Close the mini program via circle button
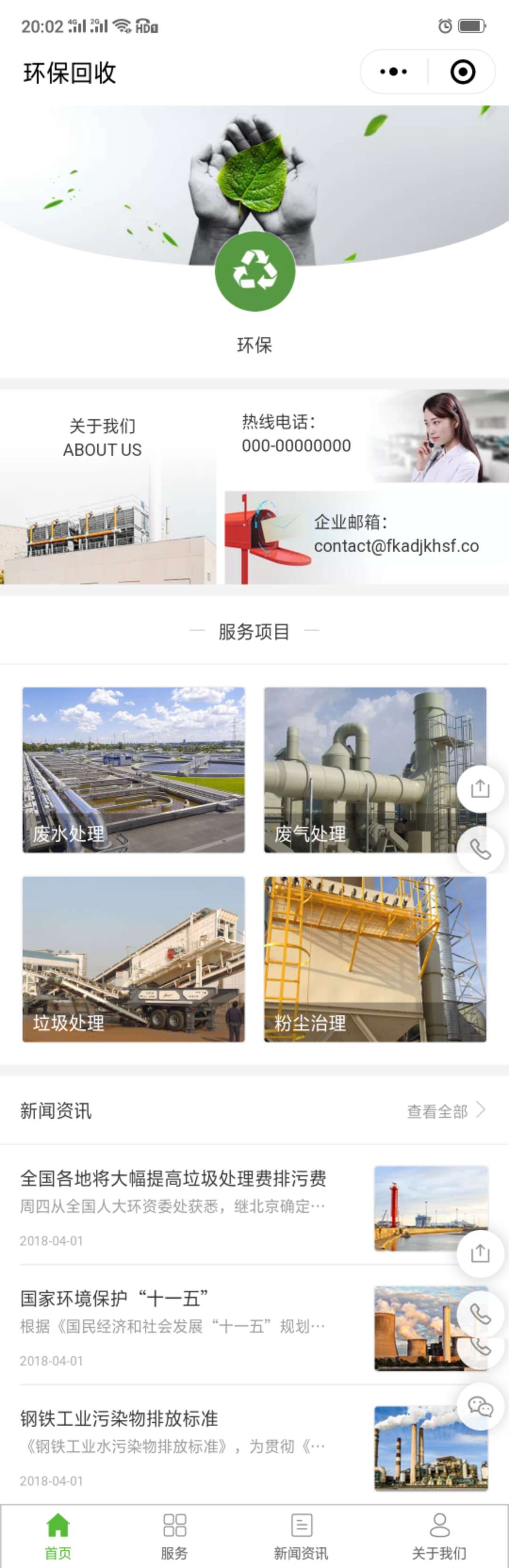509x1568 pixels. [463, 72]
